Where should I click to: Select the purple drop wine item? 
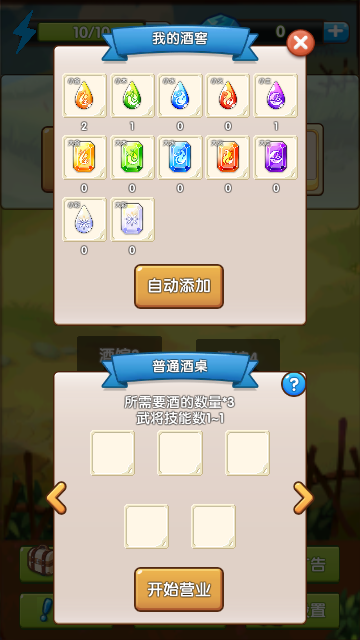click(x=276, y=96)
